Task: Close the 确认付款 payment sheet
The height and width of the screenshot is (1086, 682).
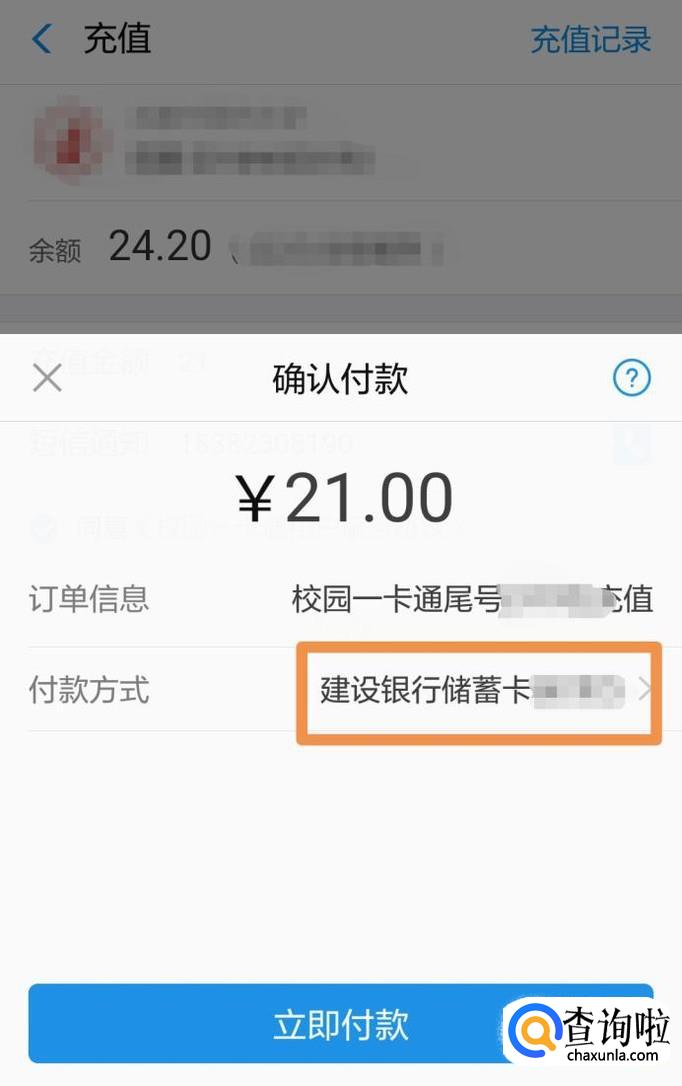Action: [47, 378]
